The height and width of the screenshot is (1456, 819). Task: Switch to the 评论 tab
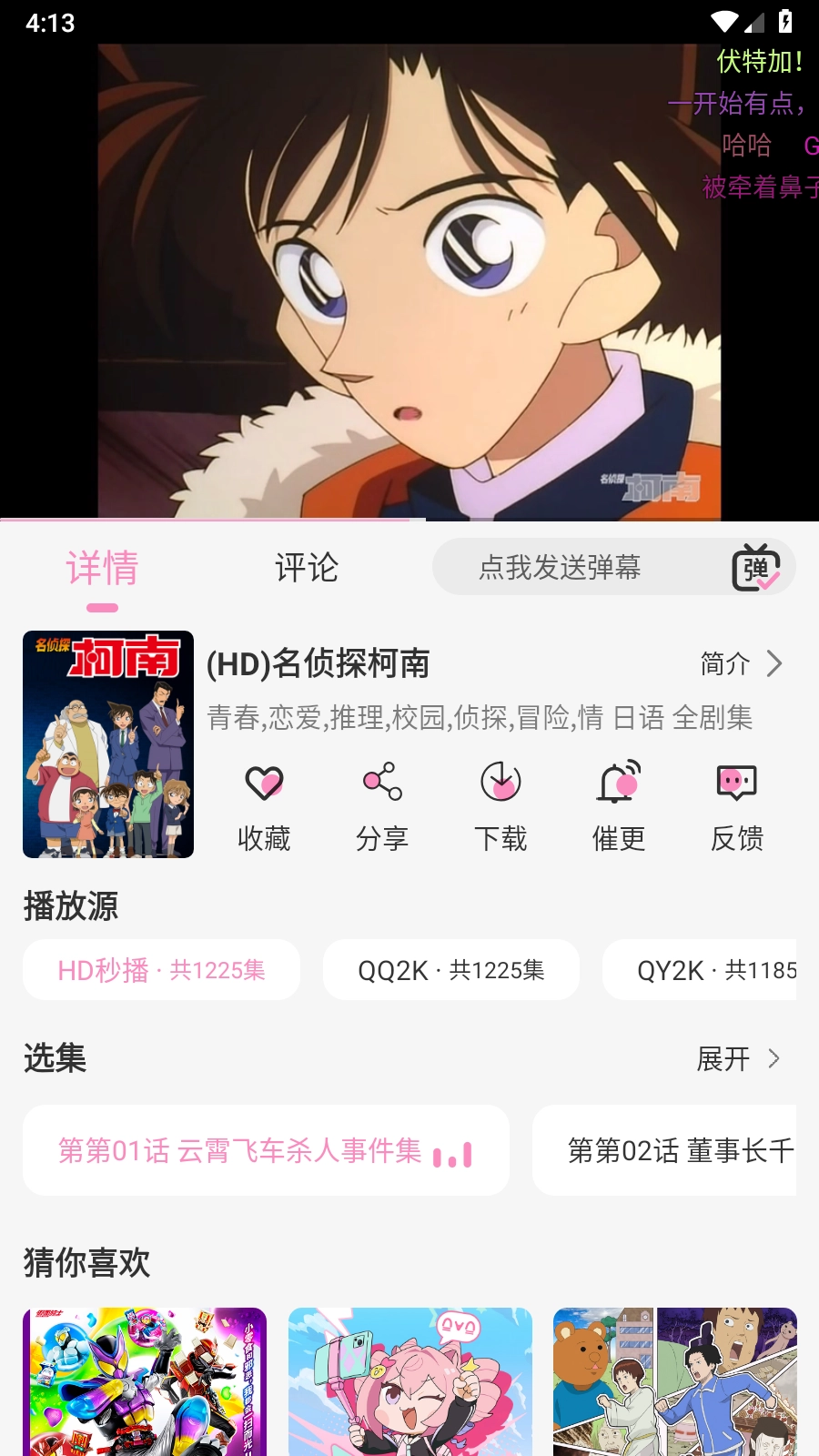307,568
